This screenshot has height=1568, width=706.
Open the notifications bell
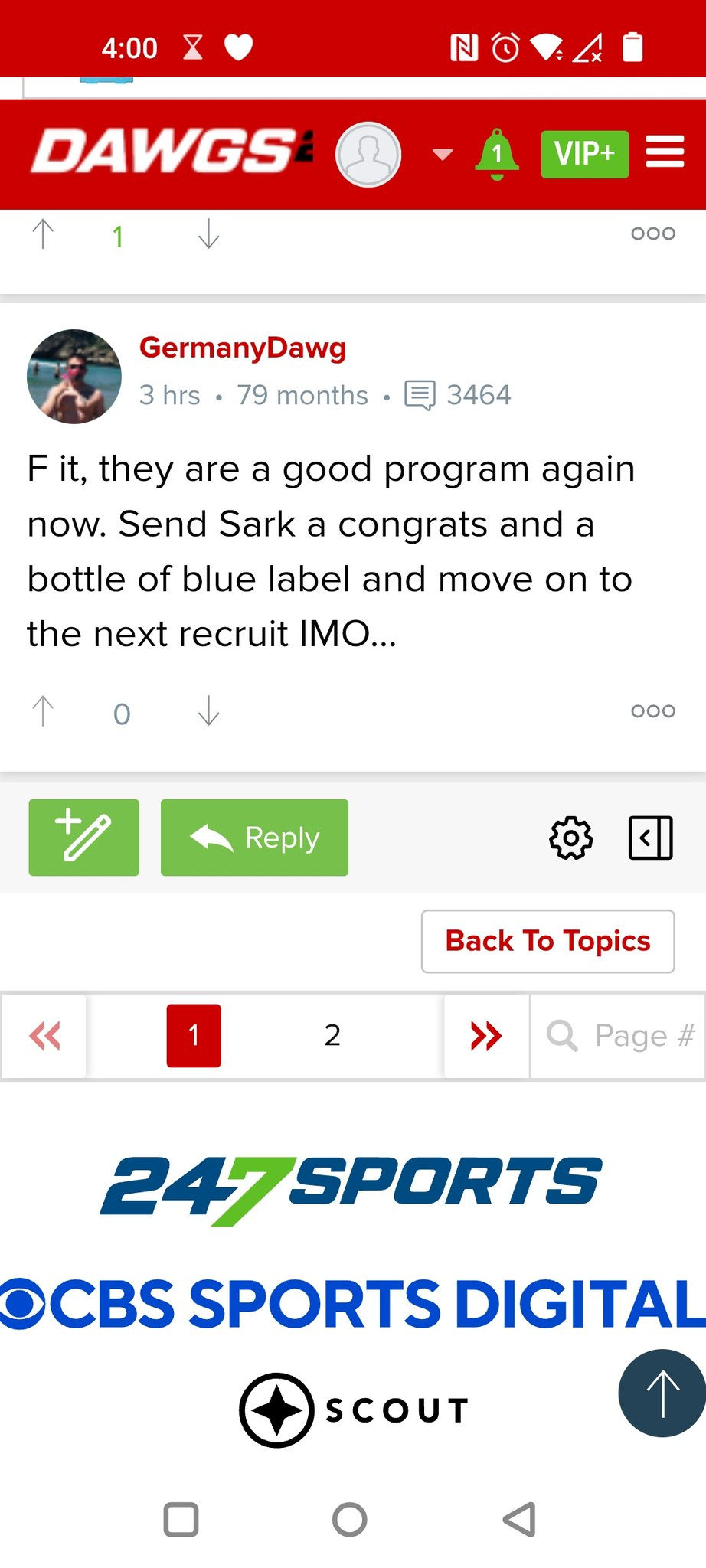coord(497,154)
